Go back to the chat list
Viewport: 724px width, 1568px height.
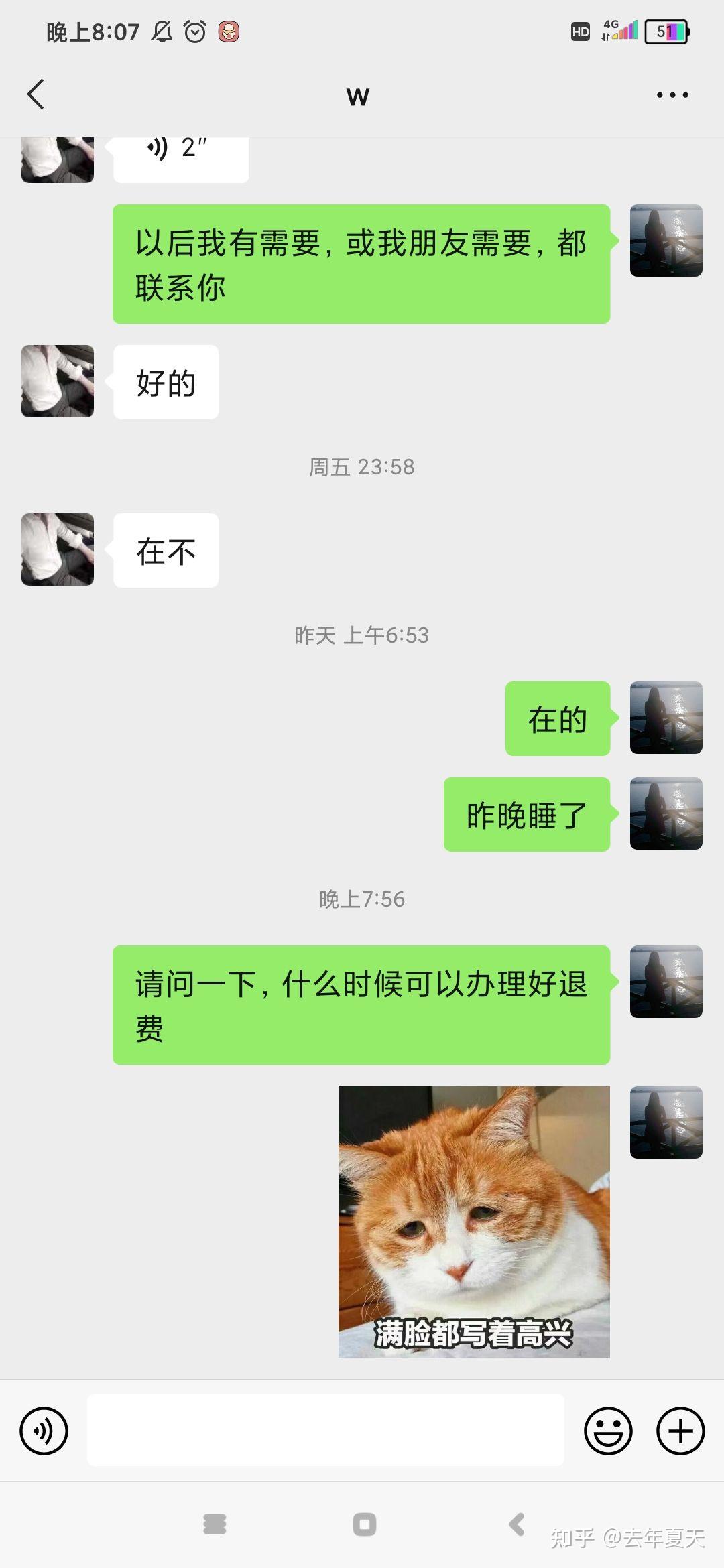coord(36,94)
